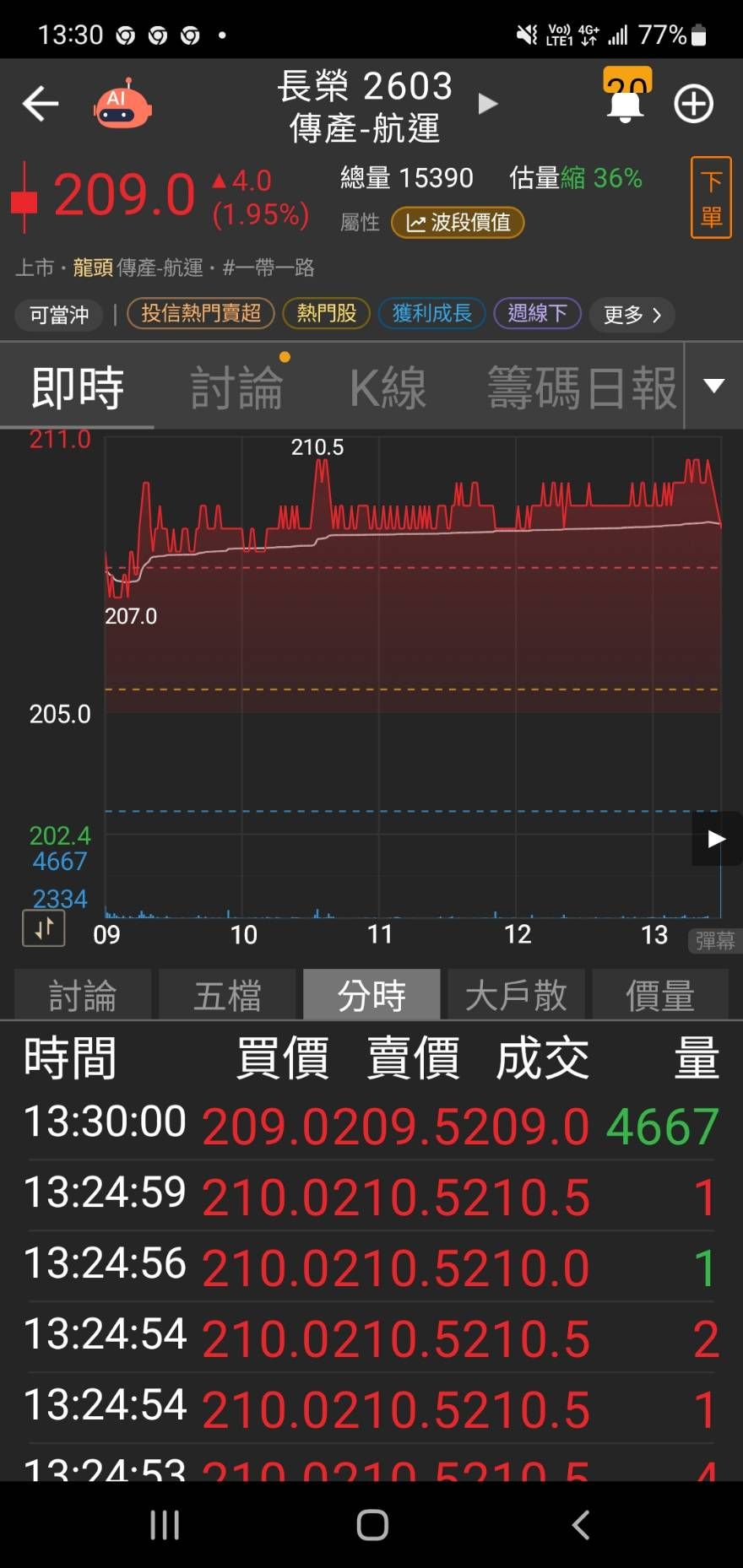This screenshot has width=743, height=1568.
Task: Select the 獲利成長 tag
Action: [x=431, y=314]
